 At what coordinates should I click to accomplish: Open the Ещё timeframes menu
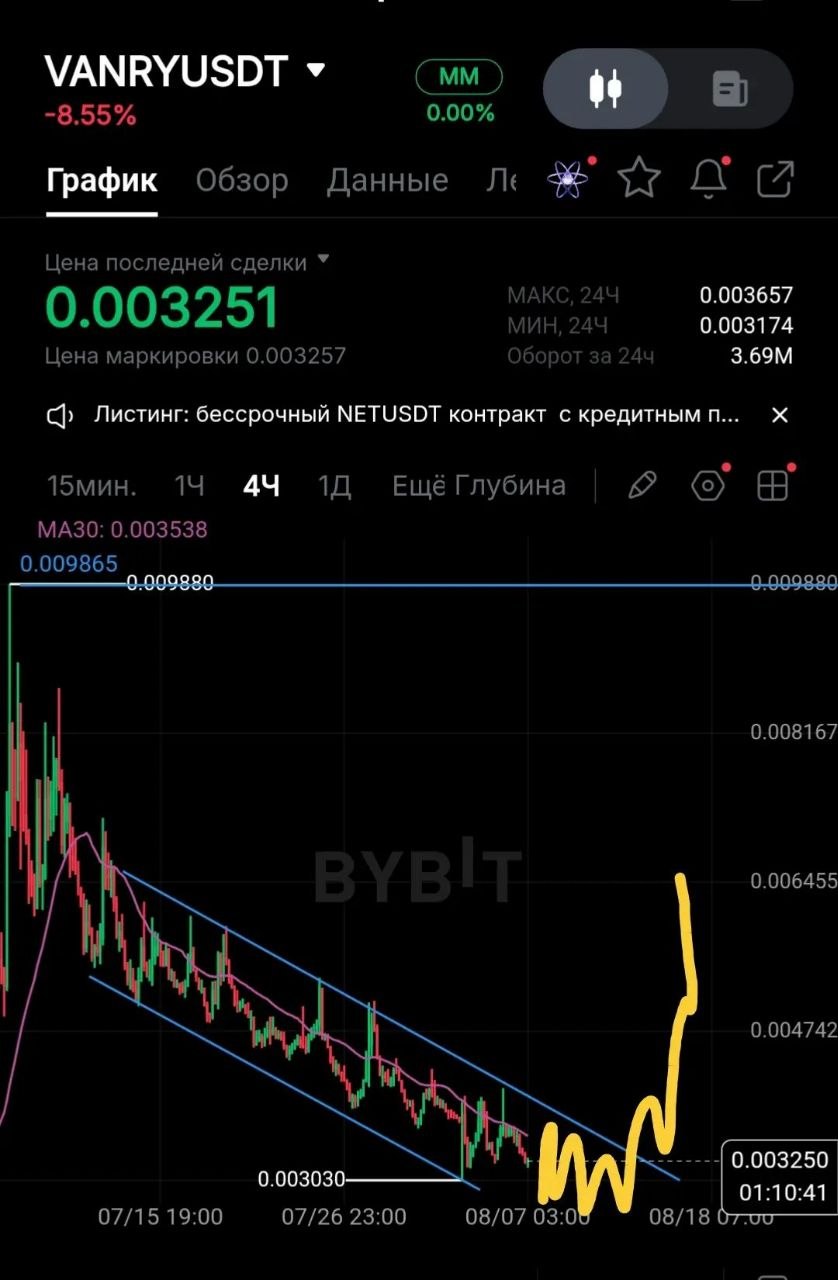pos(420,486)
